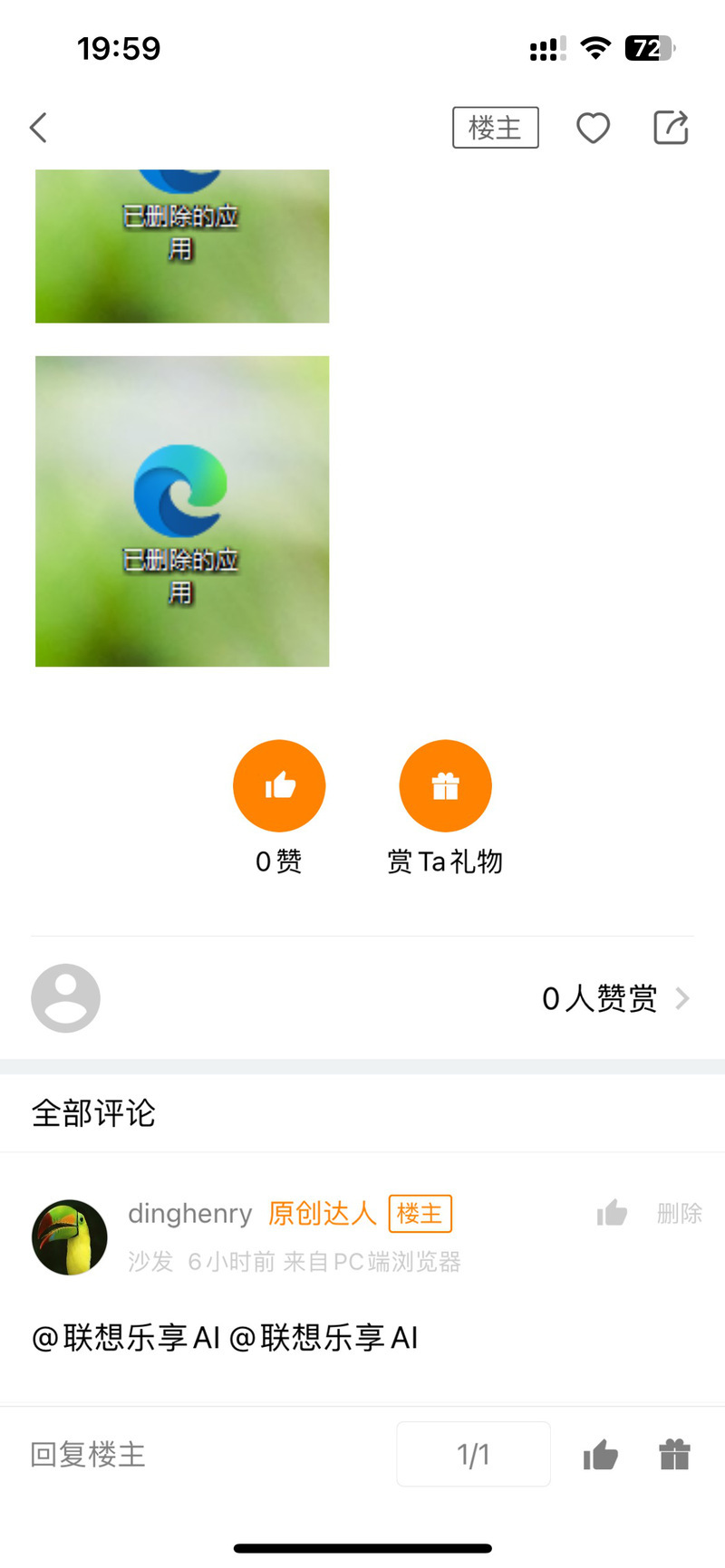Share this post
Viewport: 725px width, 1568px height.
[x=671, y=128]
